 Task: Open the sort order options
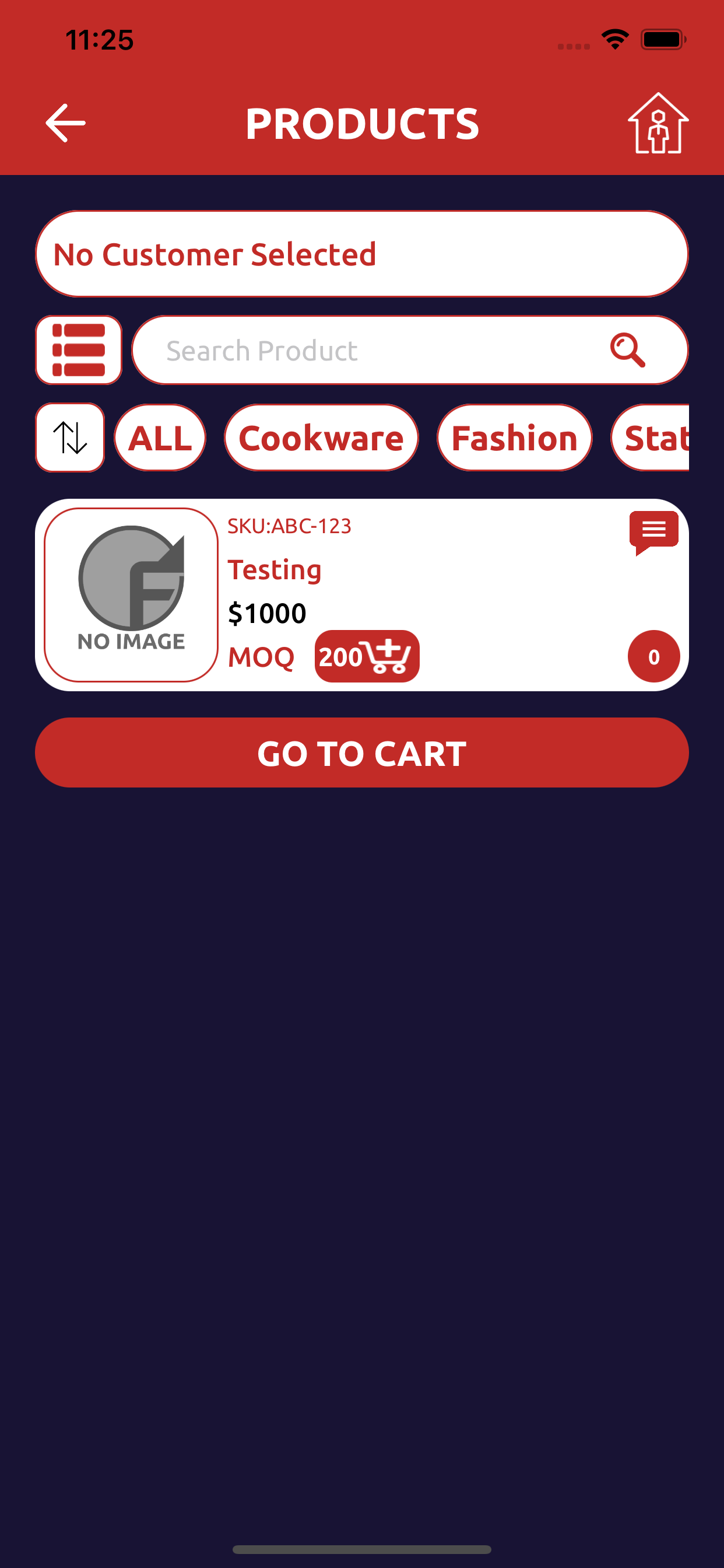[70, 437]
